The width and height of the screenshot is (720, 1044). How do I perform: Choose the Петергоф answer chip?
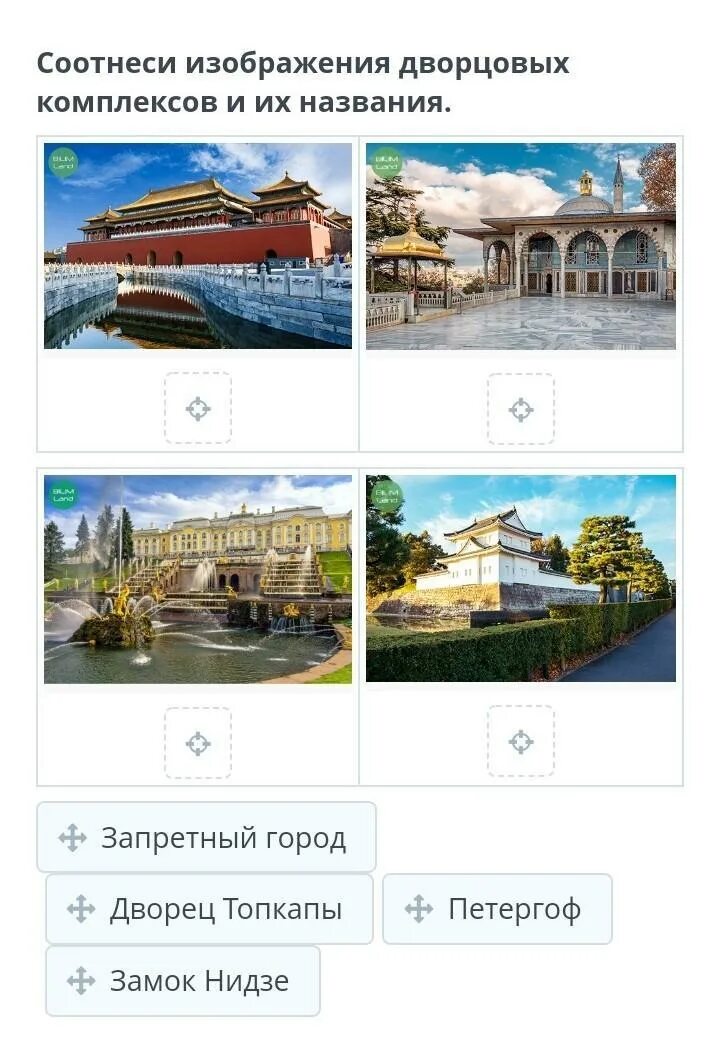click(497, 909)
